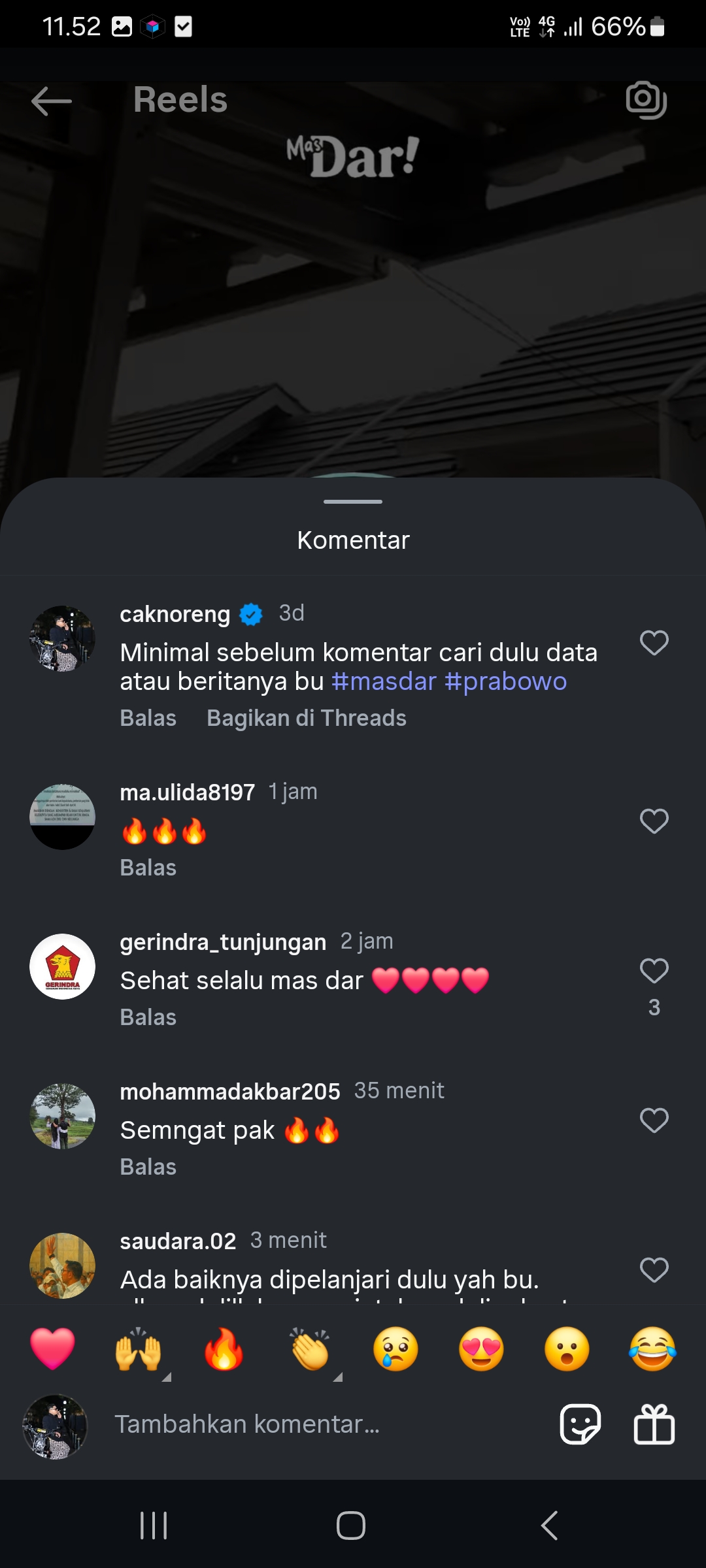The width and height of the screenshot is (706, 1568).
Task: Like caknoreng's comment
Action: coord(654,643)
